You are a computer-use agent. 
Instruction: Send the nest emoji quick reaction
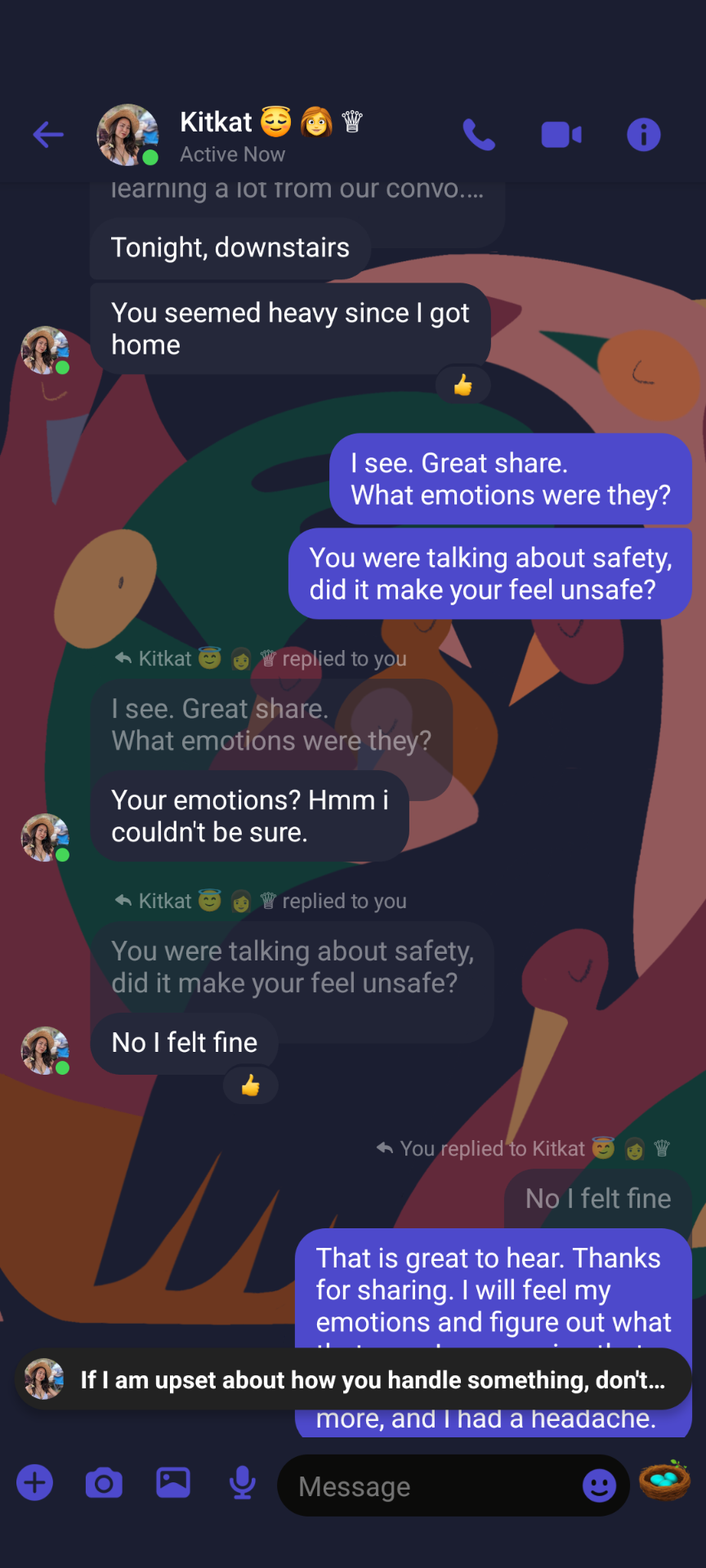pyautogui.click(x=664, y=1481)
